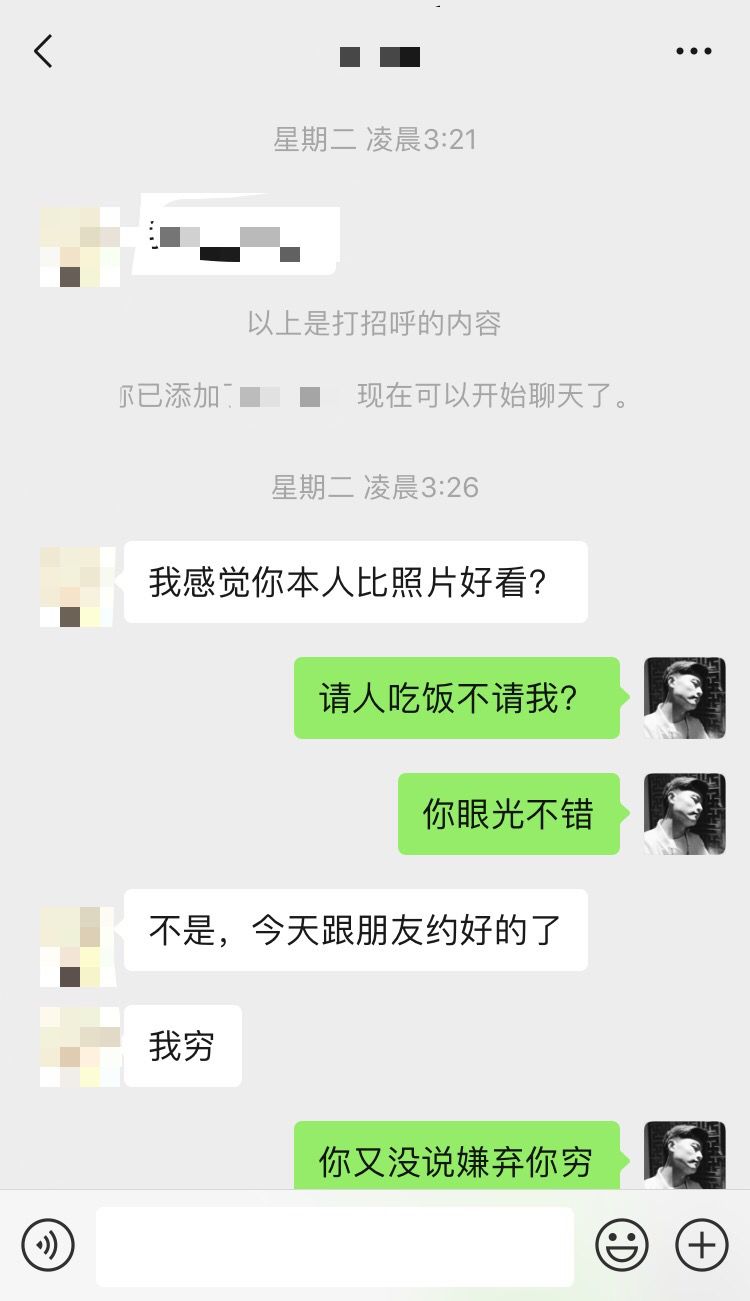The image size is (750, 1301).
Task: Open the plus attachments menu
Action: coord(702,1246)
